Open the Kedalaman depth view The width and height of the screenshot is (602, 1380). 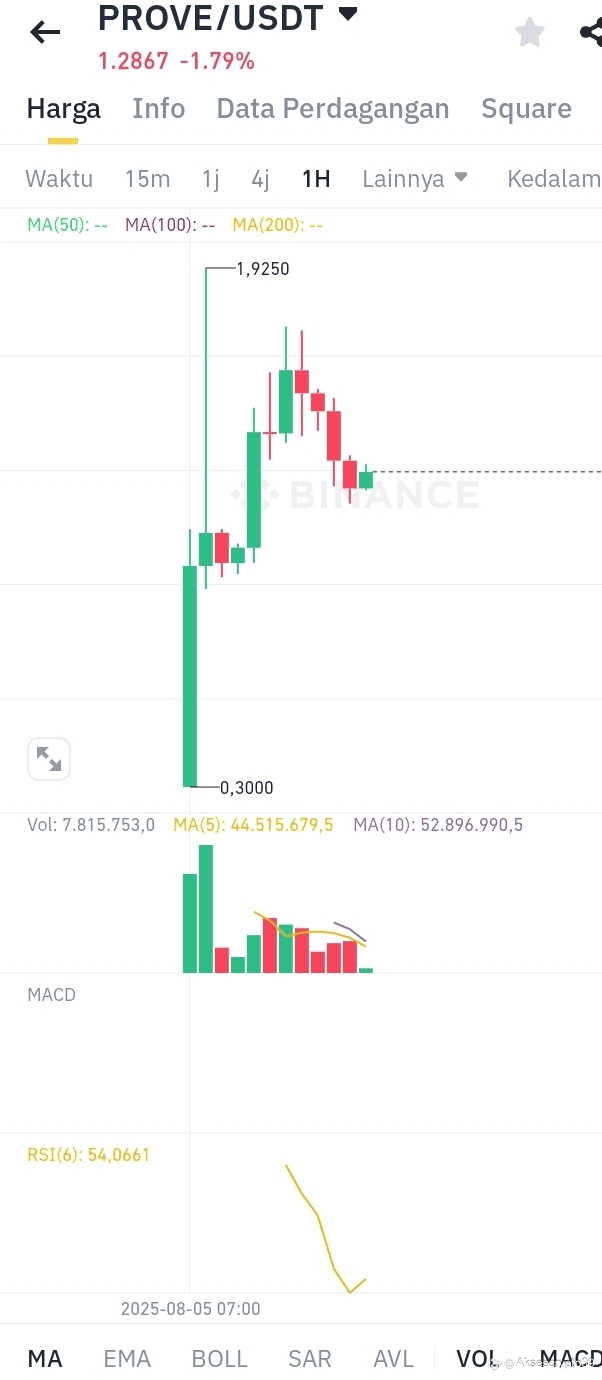coord(554,179)
